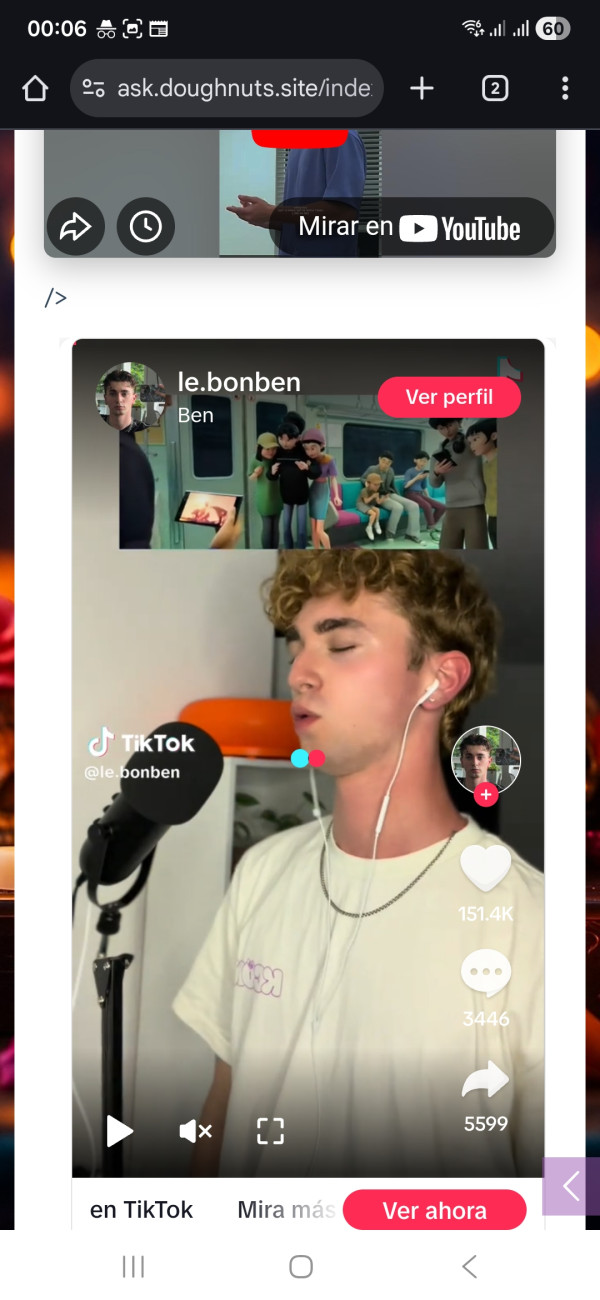Tap the Ver ahora button
Image resolution: width=600 pixels, height=1300 pixels.
tap(434, 1211)
